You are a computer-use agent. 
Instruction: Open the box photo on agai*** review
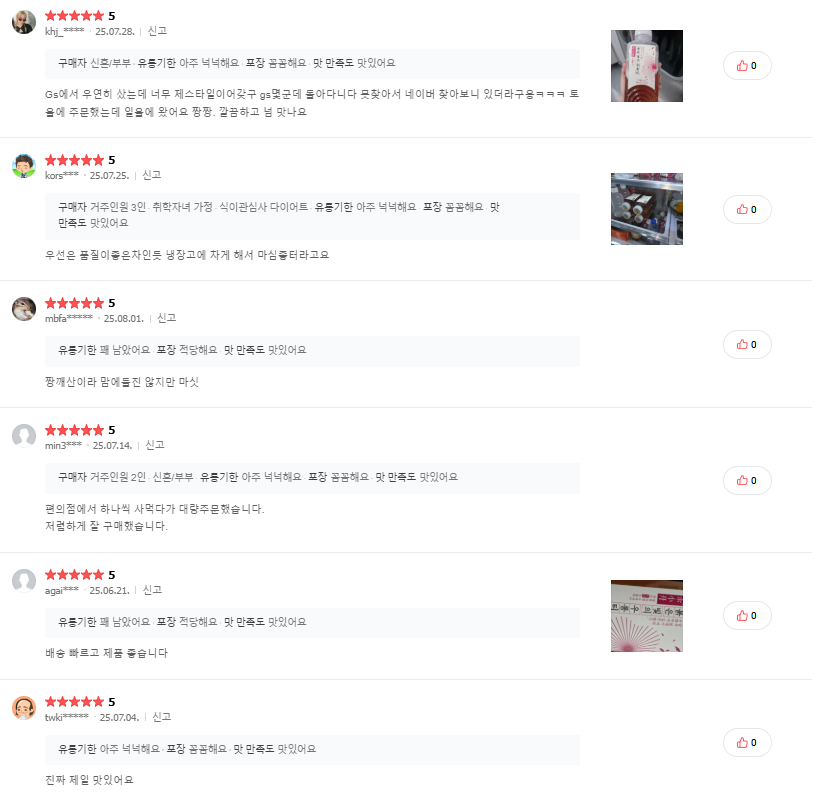646,616
